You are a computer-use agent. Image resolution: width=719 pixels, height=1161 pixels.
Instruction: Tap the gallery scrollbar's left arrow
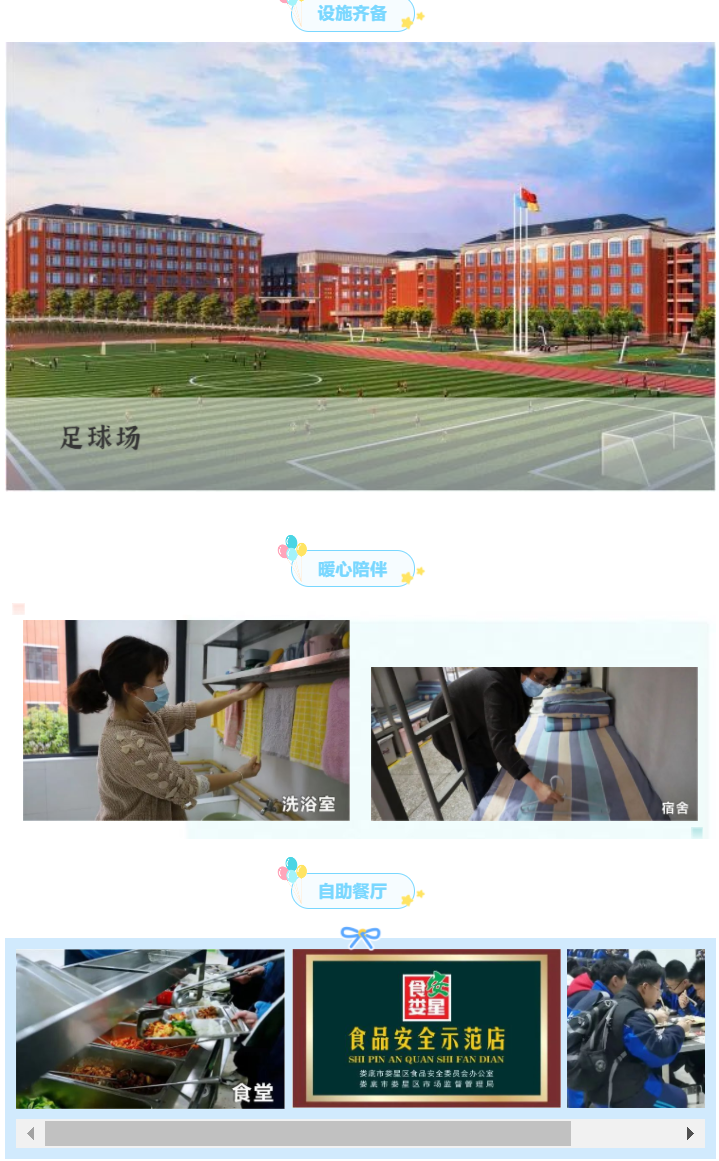pyautogui.click(x=31, y=1133)
